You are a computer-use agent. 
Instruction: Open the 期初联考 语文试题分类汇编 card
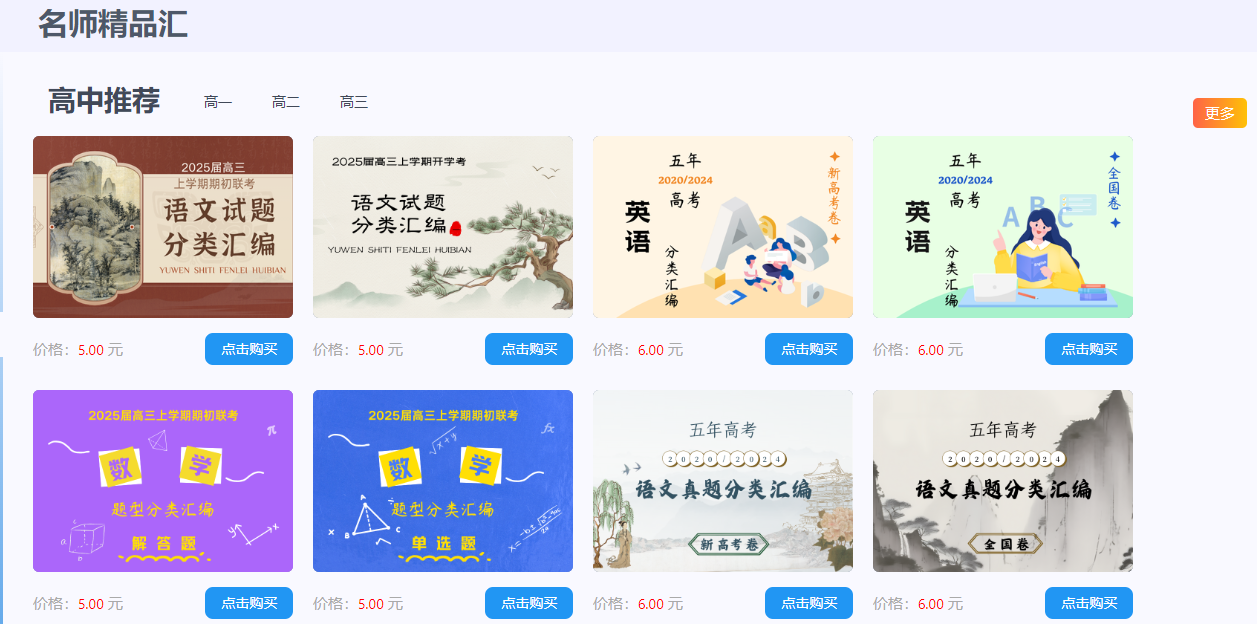pos(163,227)
